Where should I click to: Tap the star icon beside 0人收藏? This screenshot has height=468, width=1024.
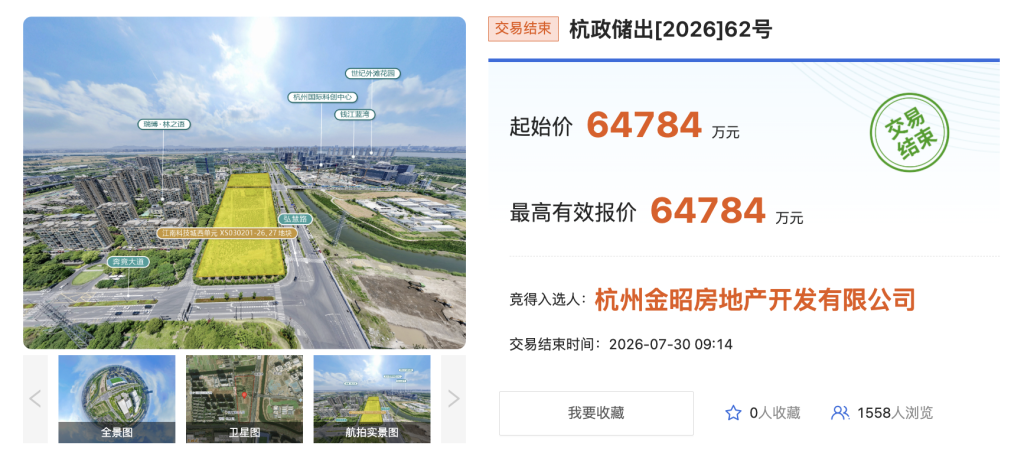click(x=733, y=413)
